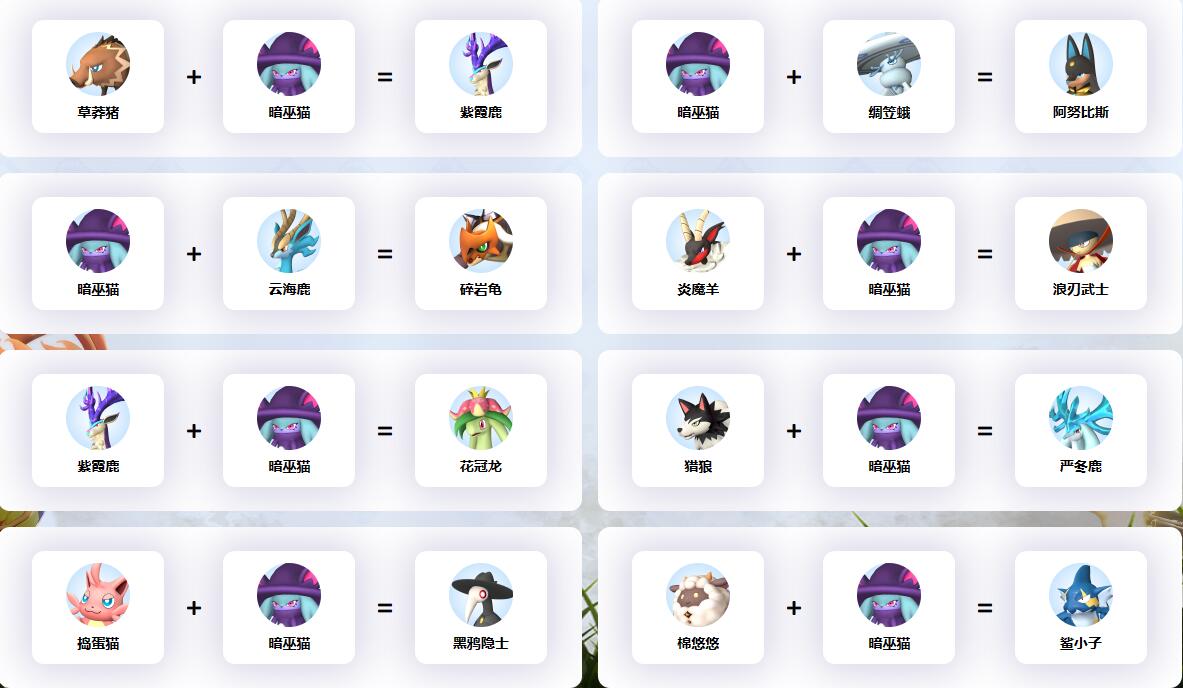Select the 棉悠悠 pal tile

(x=697, y=607)
